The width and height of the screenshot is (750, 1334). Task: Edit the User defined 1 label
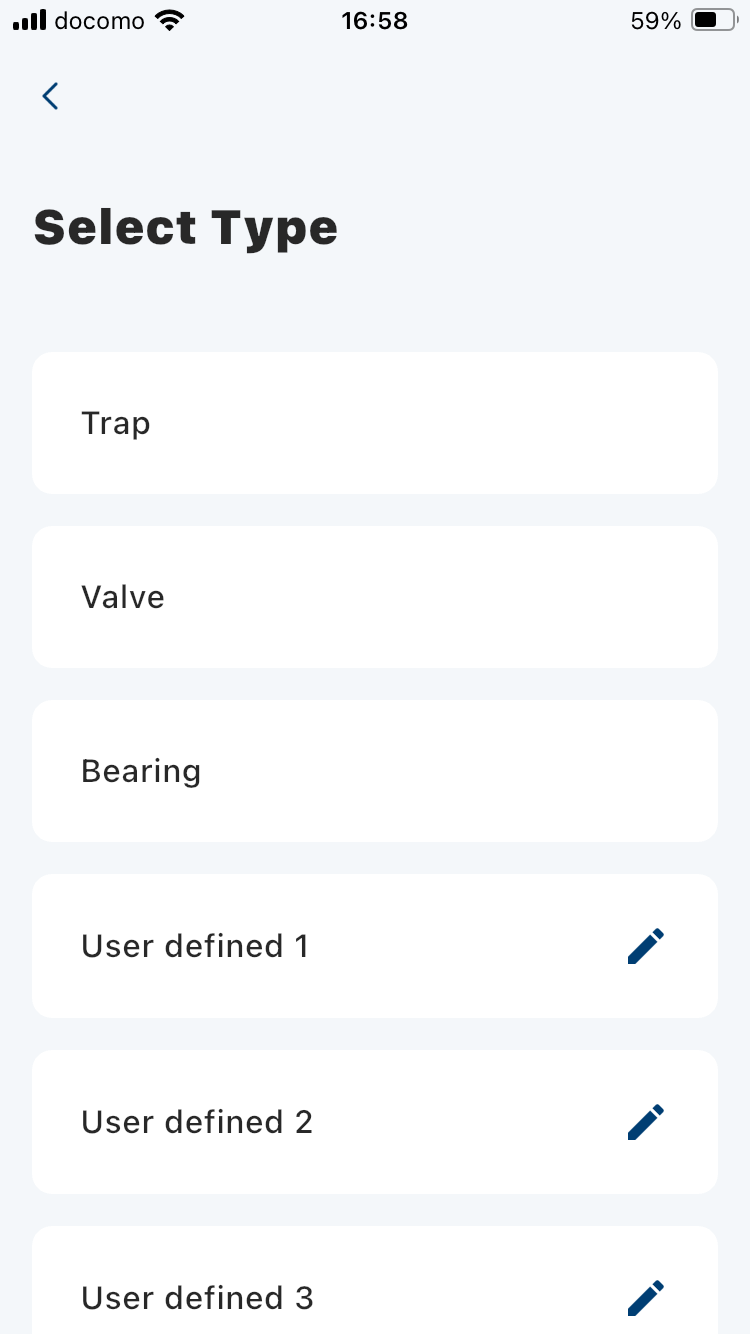click(645, 945)
